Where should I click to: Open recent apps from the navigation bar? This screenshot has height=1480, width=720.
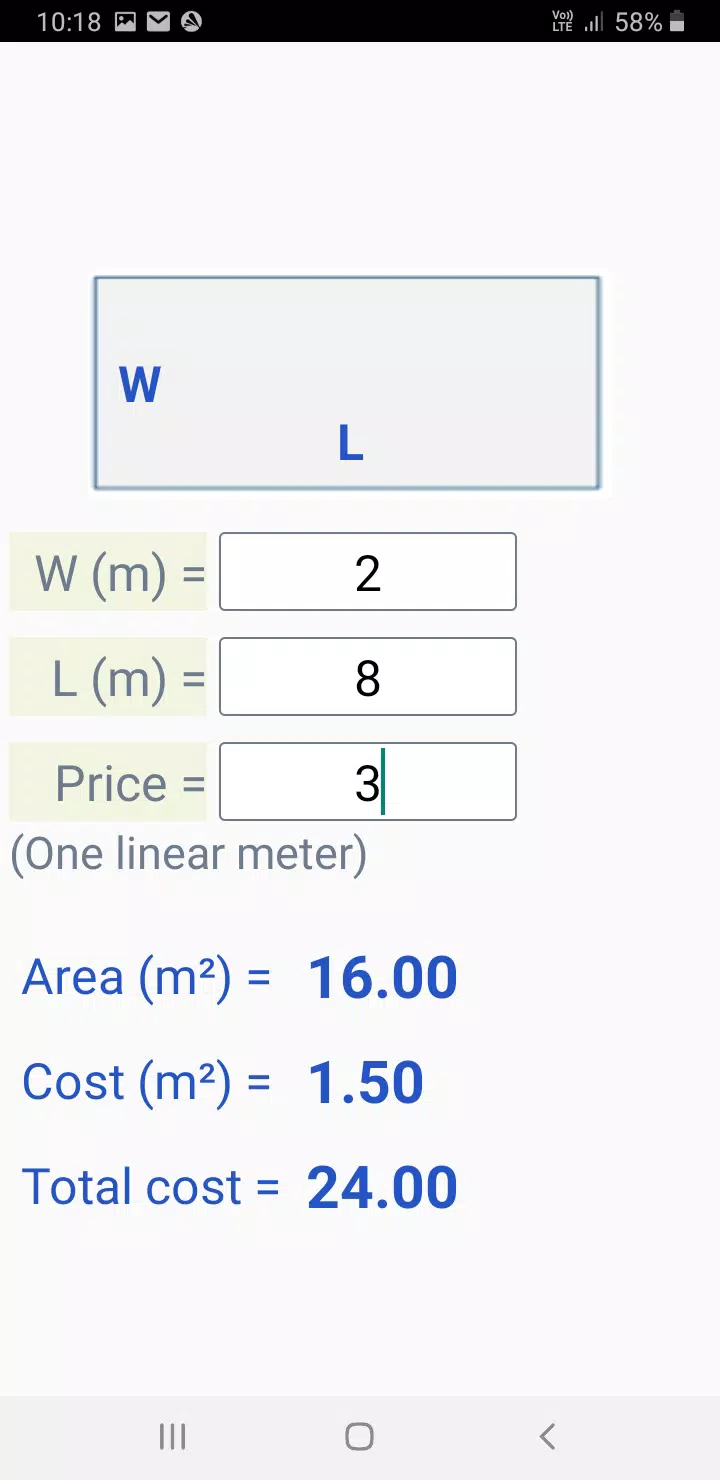[x=172, y=1436]
